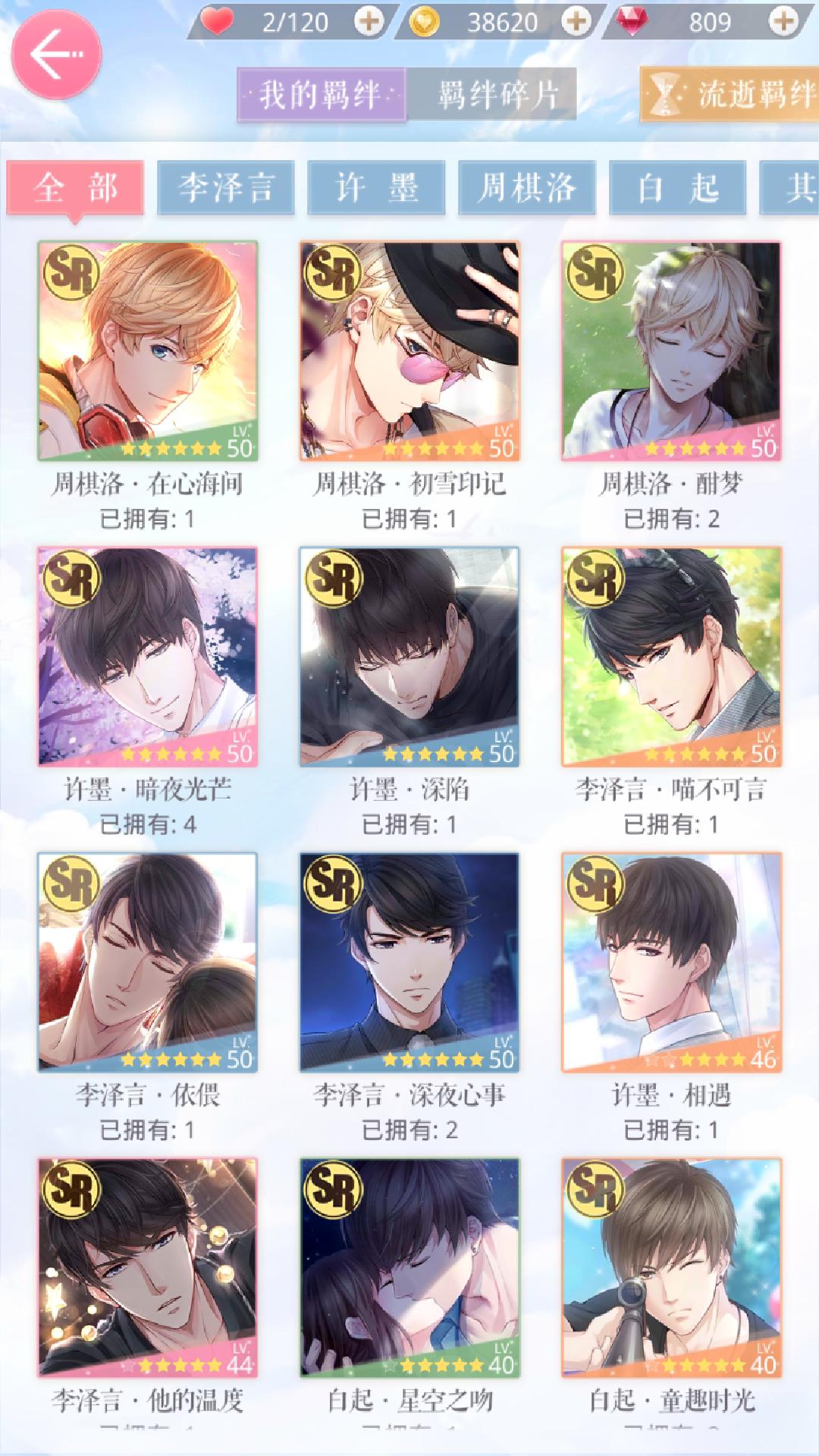Open card 李泽言·喵不可言
This screenshot has width=819, height=1456.
(671, 657)
